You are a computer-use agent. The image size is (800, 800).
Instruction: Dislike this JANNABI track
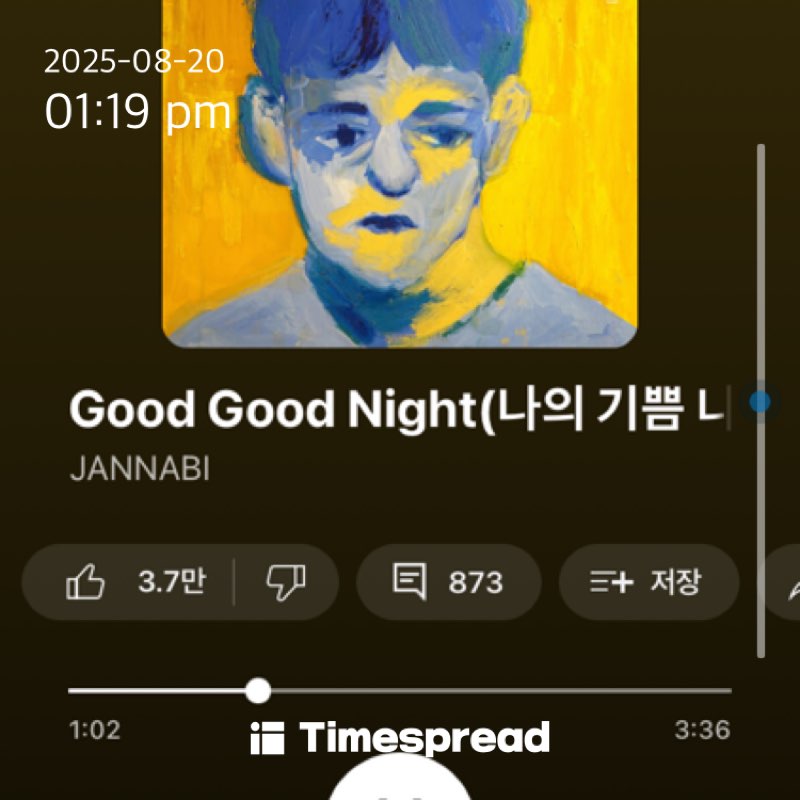click(x=286, y=582)
